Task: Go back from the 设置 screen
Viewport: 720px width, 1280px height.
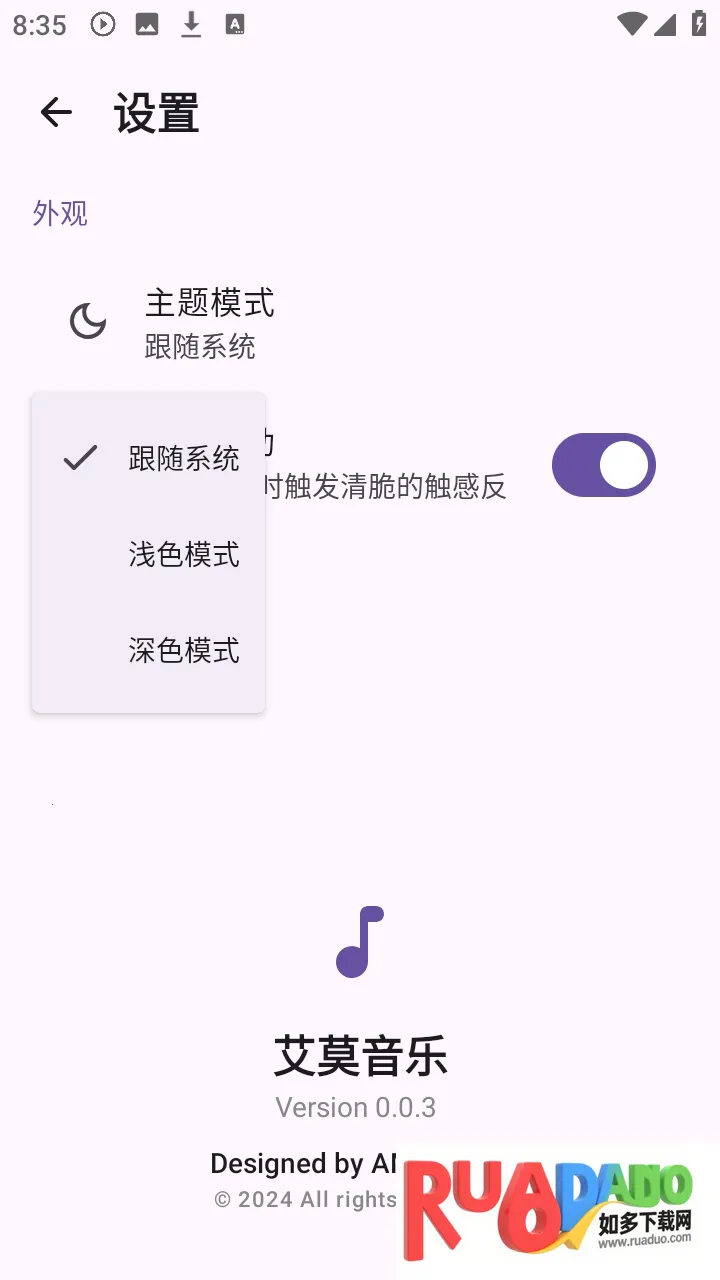Action: pyautogui.click(x=56, y=112)
